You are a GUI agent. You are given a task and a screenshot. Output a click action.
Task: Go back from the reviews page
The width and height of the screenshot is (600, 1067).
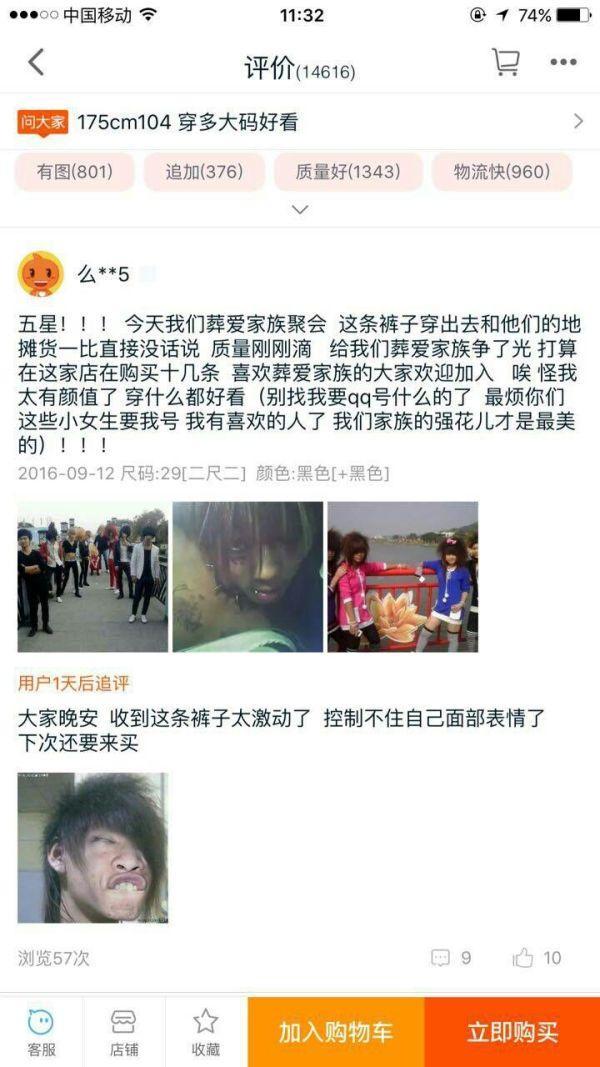click(36, 63)
